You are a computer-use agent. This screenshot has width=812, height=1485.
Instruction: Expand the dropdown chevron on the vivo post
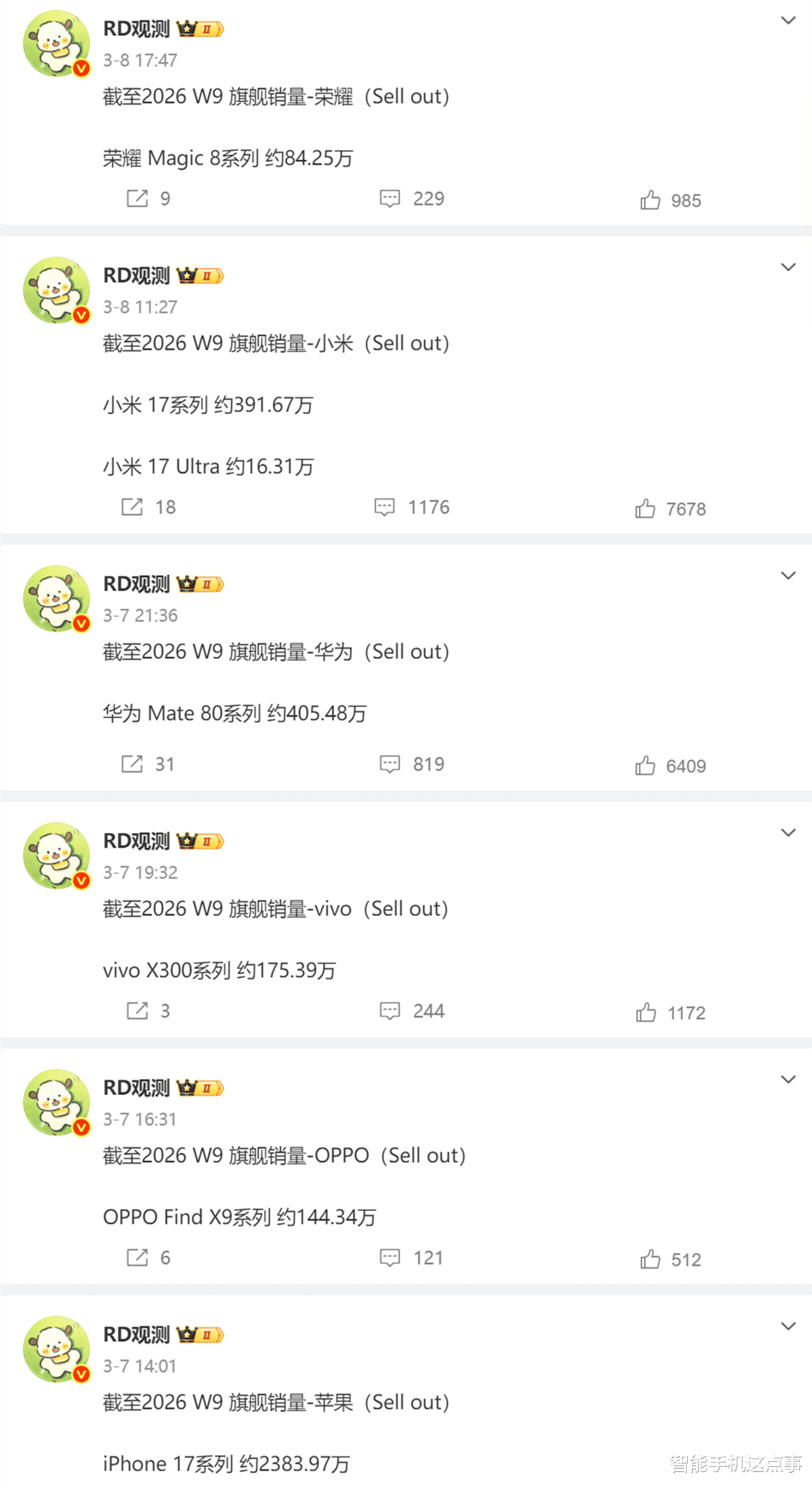(788, 833)
